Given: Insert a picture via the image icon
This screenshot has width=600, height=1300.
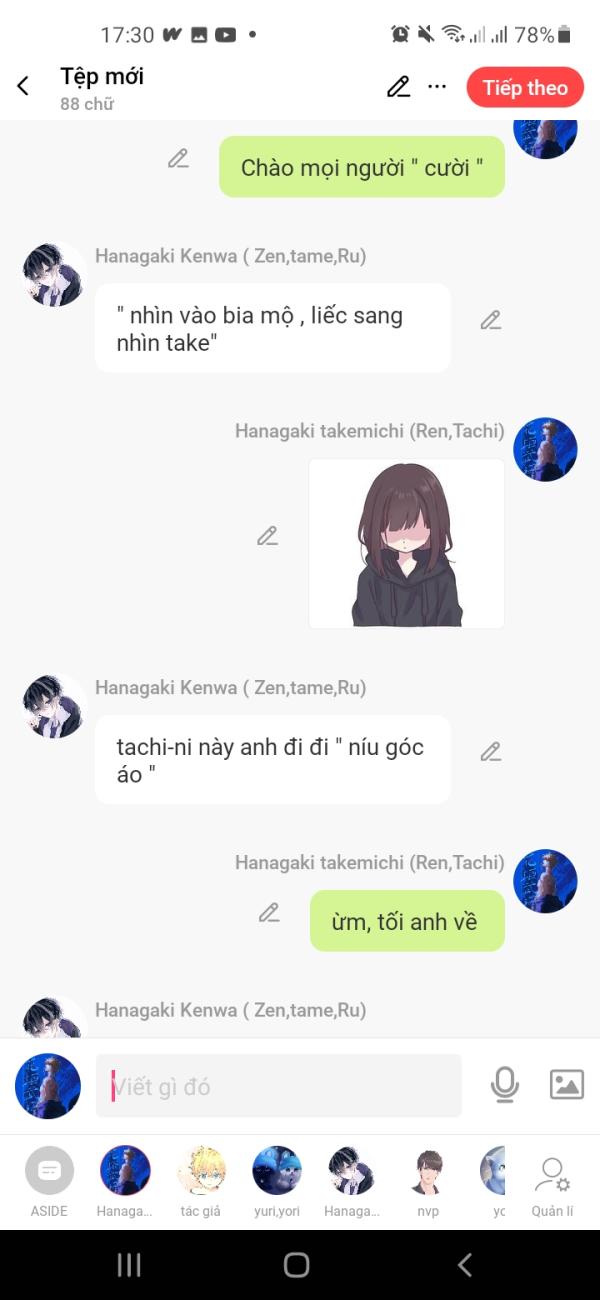Looking at the screenshot, I should point(567,1085).
